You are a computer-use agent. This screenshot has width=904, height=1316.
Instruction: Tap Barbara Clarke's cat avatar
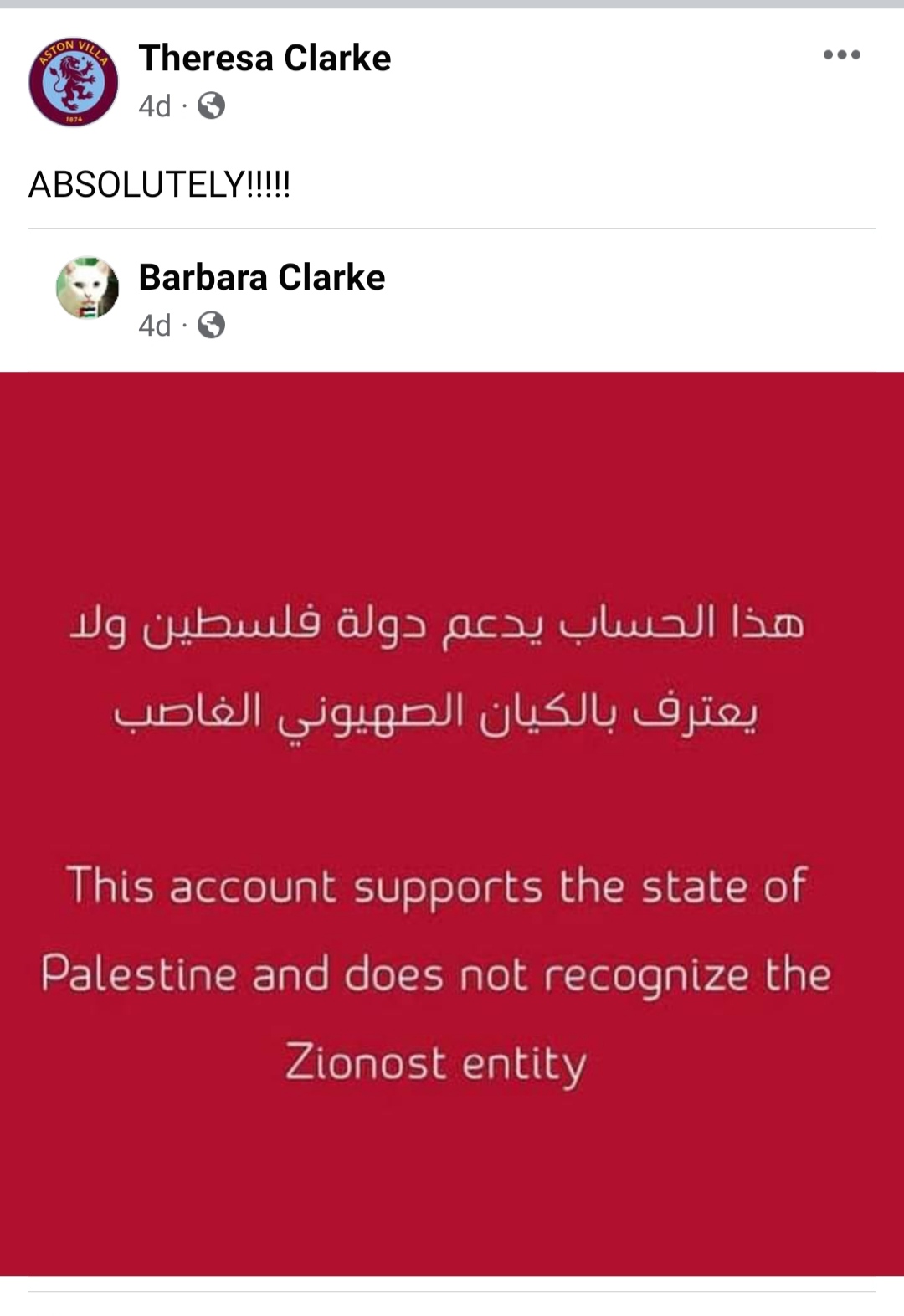(87, 288)
